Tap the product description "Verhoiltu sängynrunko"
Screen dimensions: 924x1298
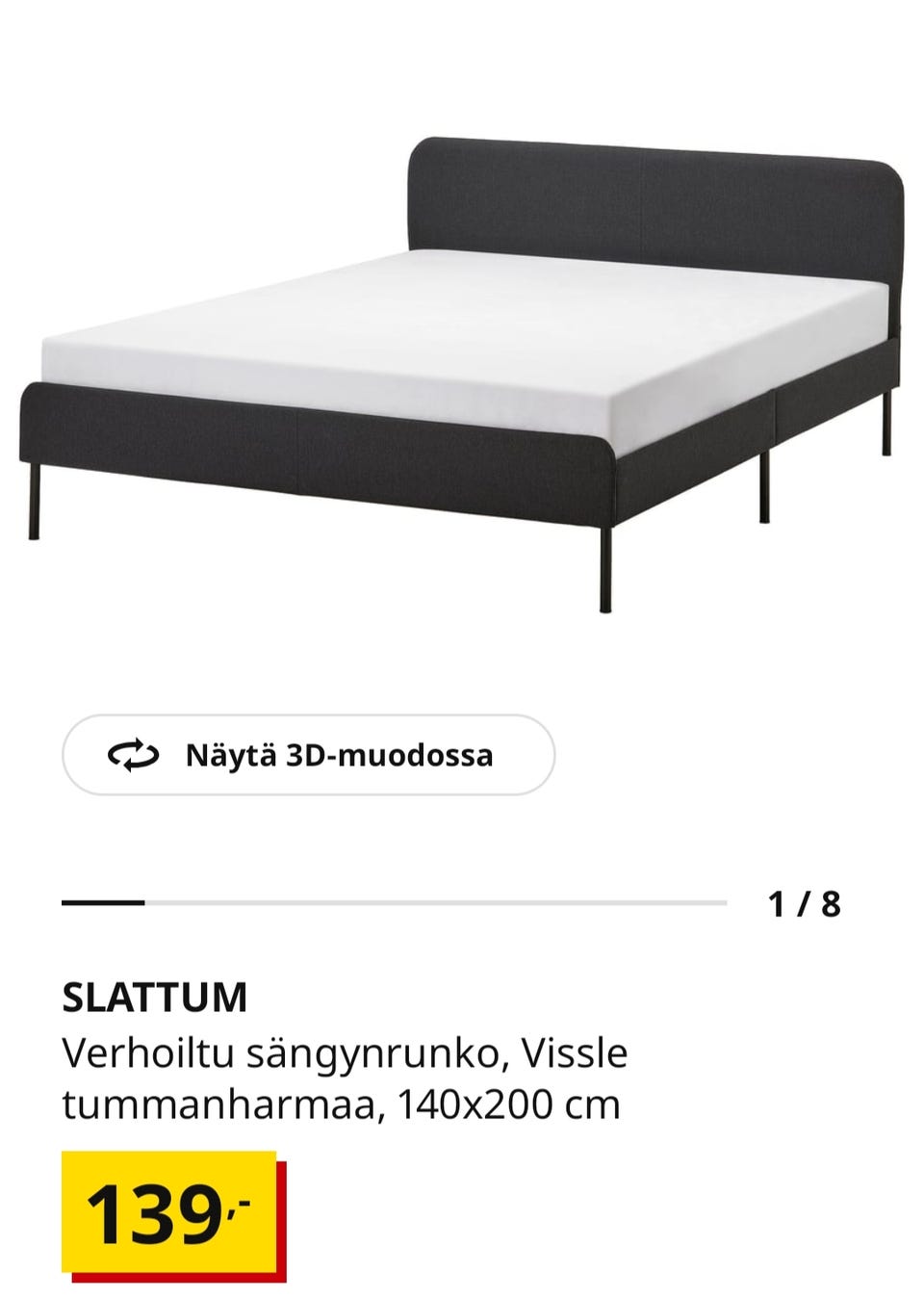241,1054
